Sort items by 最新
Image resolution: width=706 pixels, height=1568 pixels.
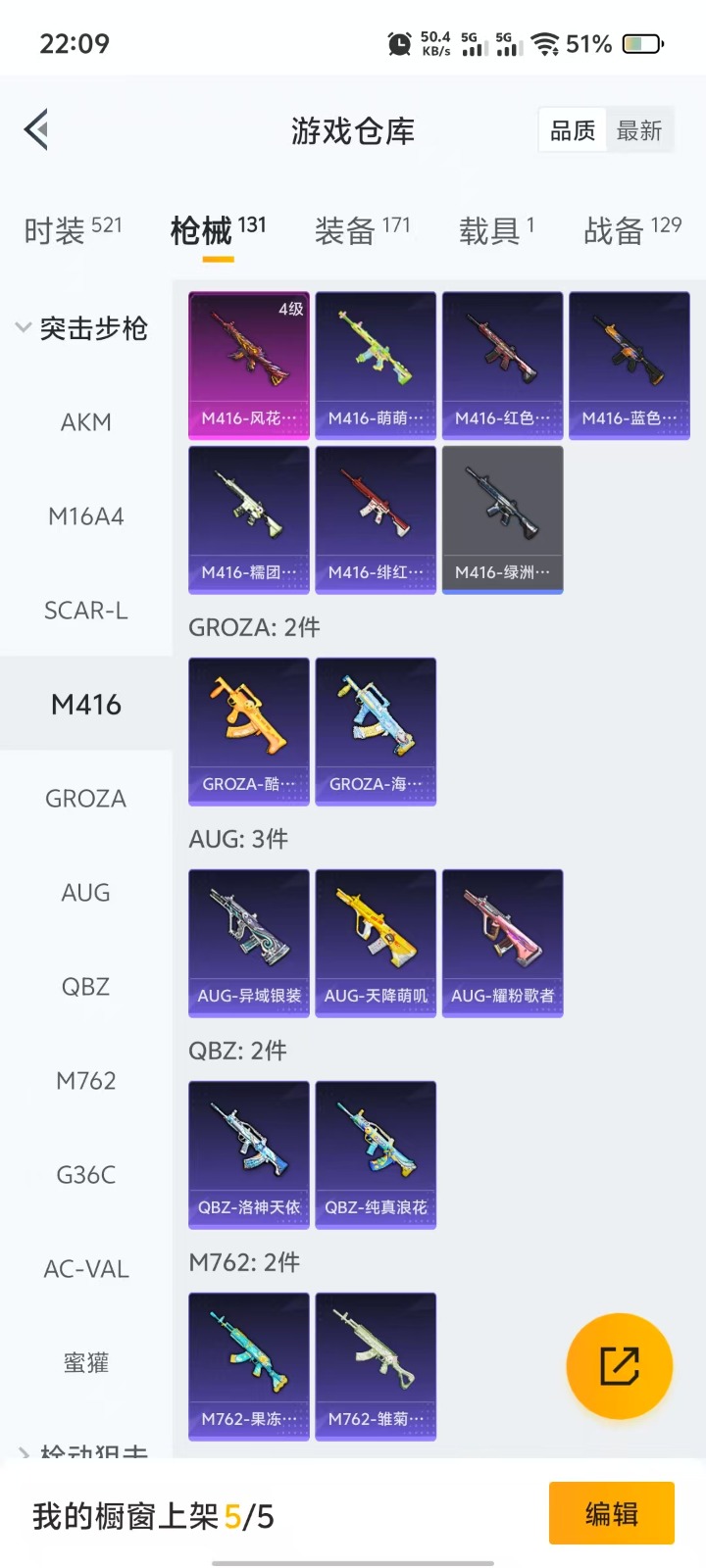[639, 130]
